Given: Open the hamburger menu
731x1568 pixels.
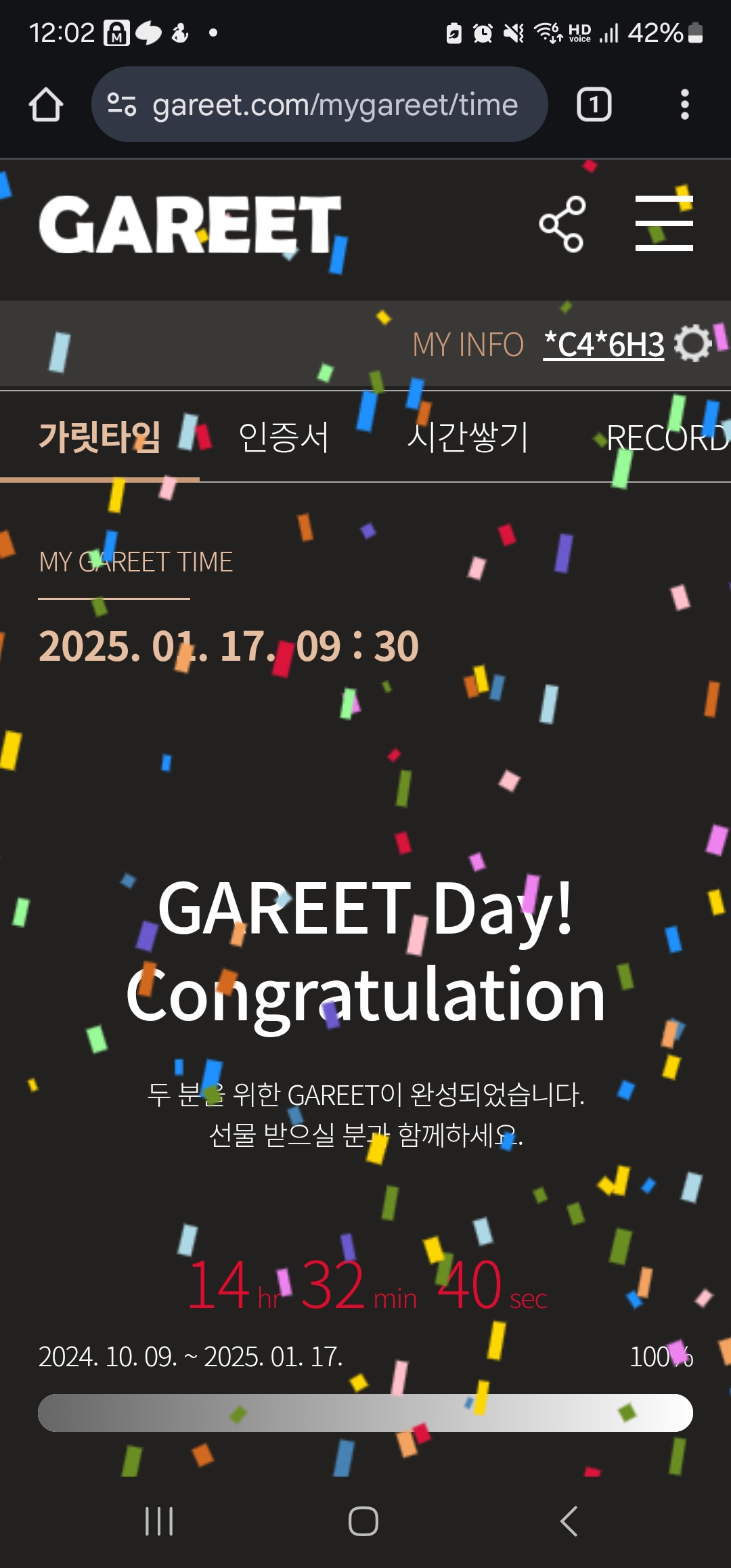Looking at the screenshot, I should tap(663, 224).
